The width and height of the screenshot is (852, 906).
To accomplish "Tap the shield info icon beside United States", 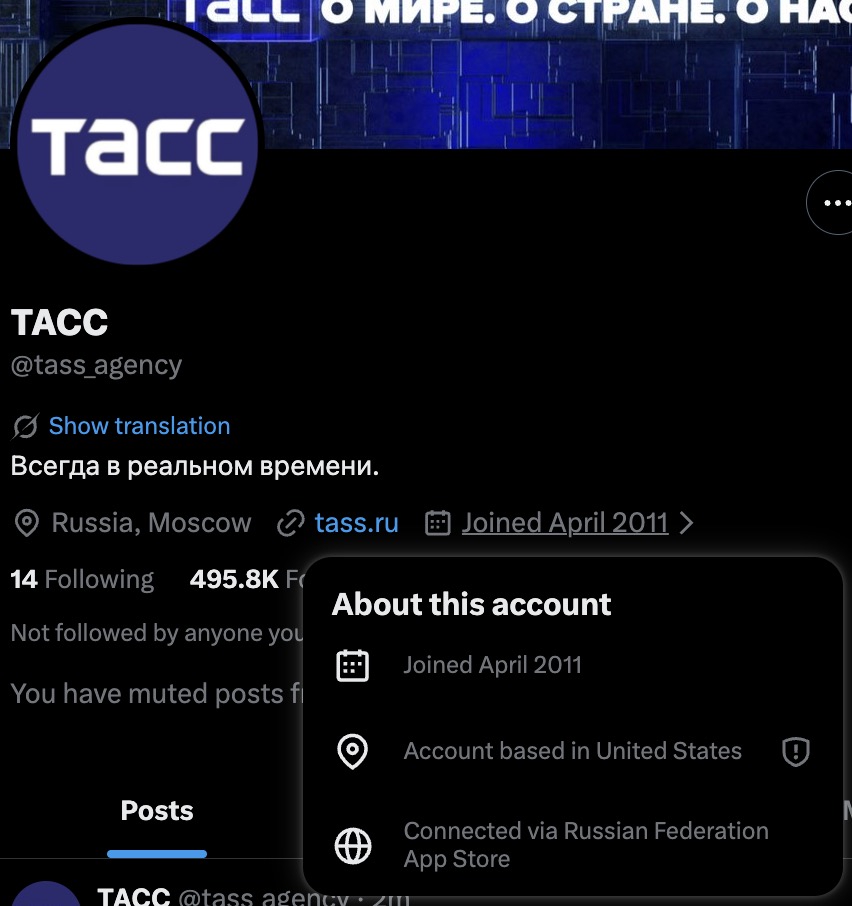I will pyautogui.click(x=795, y=752).
